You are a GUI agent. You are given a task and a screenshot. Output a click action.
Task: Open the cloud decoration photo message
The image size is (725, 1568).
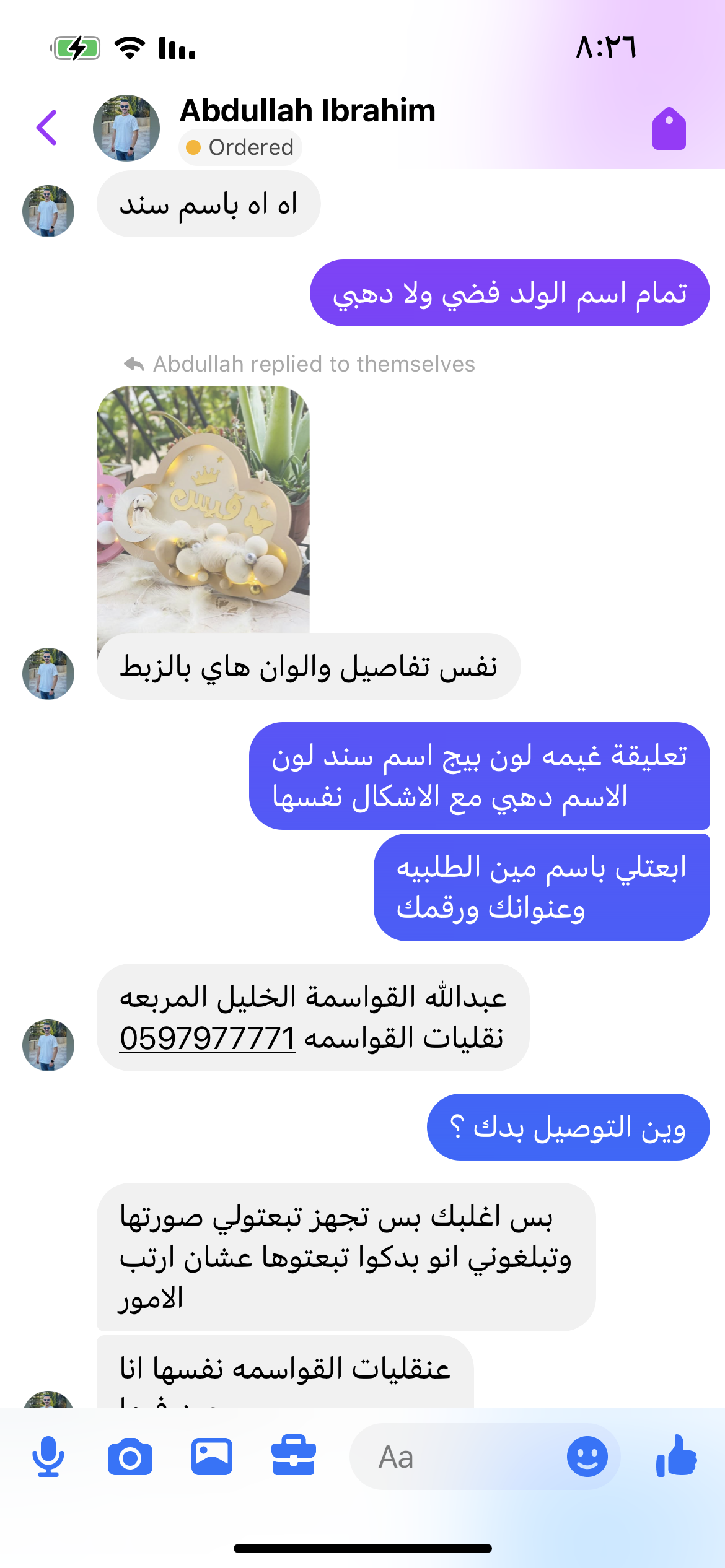pos(203,509)
